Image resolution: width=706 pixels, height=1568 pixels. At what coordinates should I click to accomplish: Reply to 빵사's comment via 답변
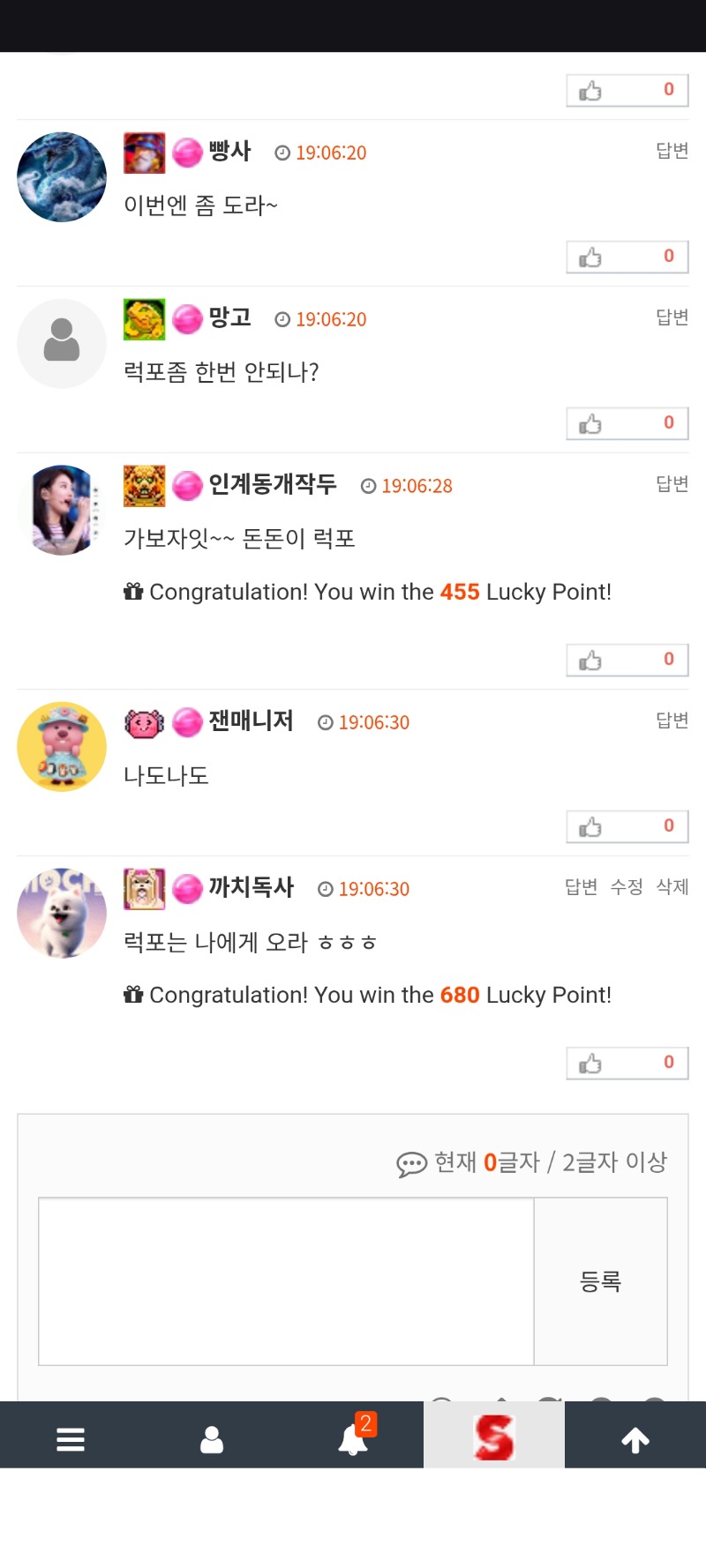pyautogui.click(x=672, y=151)
